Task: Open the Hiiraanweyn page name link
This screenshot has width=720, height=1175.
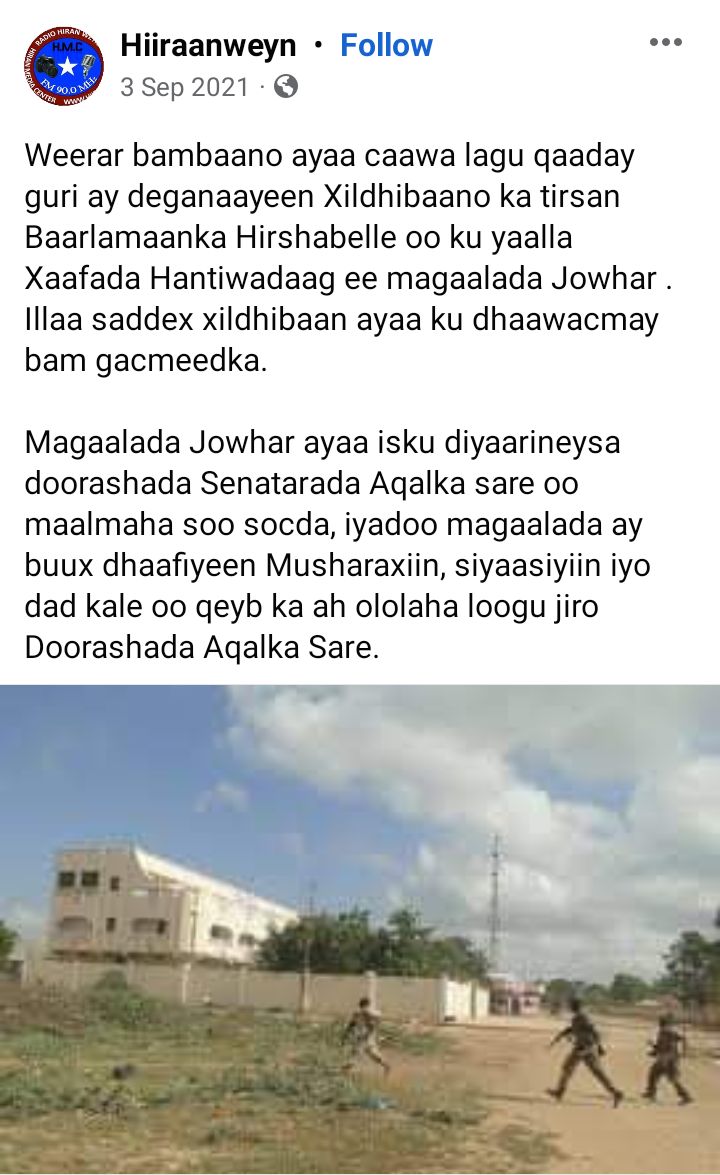Action: [208, 46]
